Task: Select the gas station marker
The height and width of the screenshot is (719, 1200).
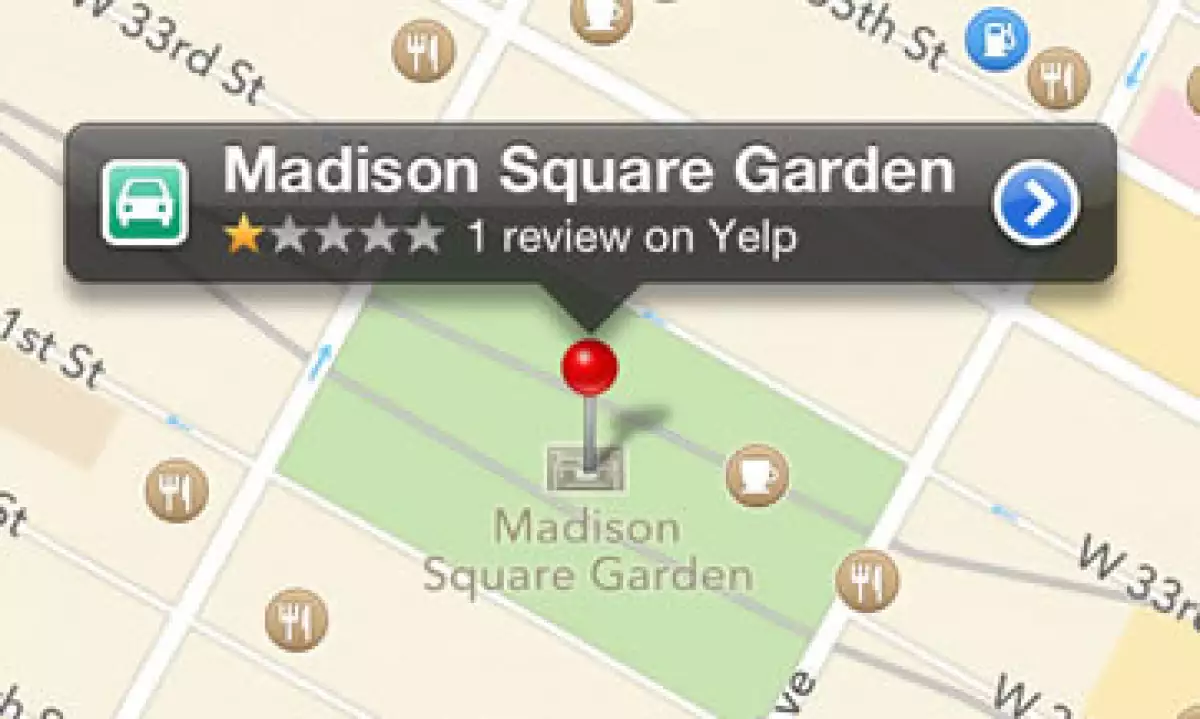Action: (996, 39)
